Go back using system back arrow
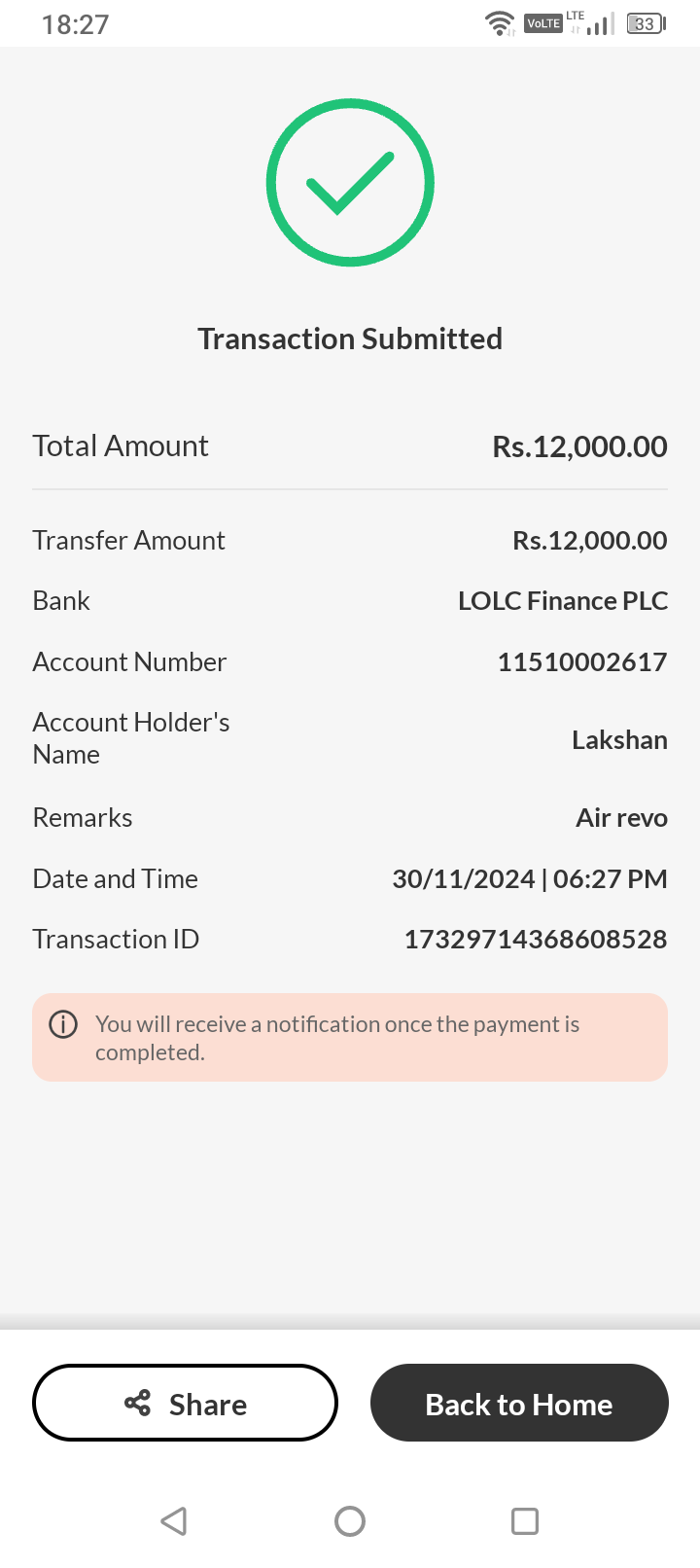 coord(174,1520)
